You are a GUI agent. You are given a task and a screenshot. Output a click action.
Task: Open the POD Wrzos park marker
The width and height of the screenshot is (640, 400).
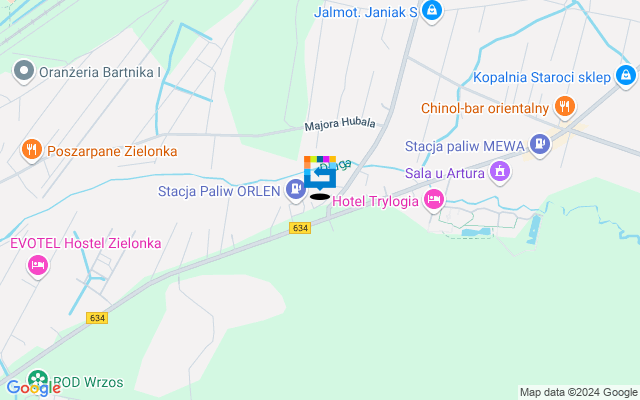[x=38, y=381]
